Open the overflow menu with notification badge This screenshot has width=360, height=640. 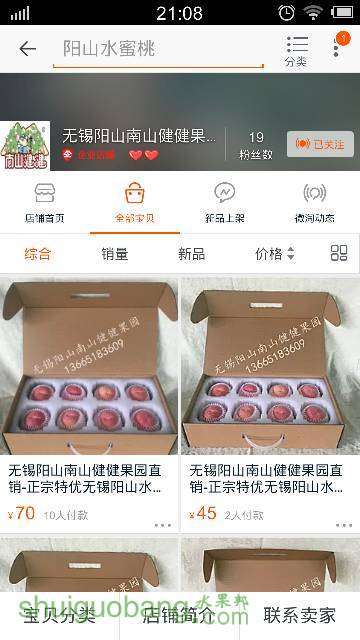click(x=338, y=45)
